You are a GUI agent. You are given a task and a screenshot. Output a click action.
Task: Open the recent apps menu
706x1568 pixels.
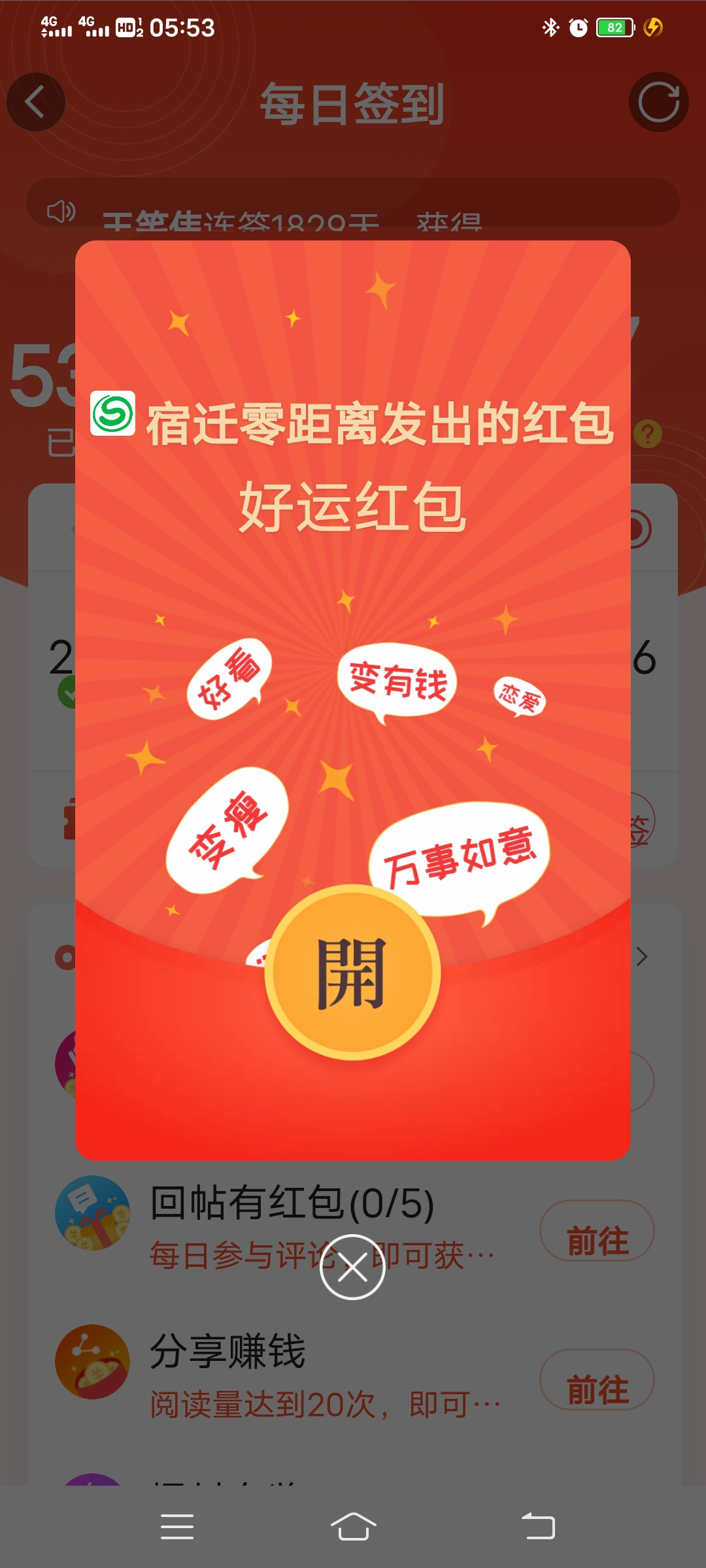tap(176, 1527)
